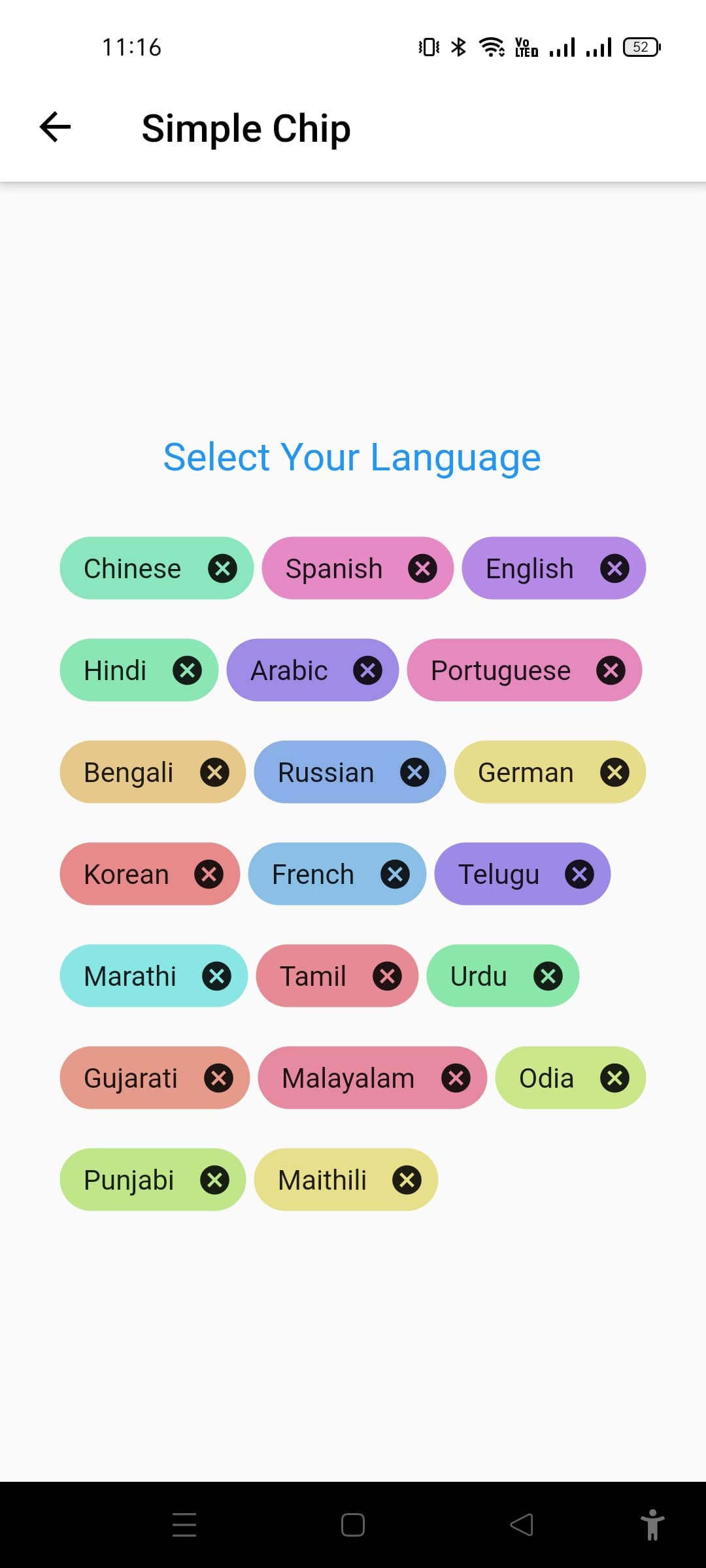Image resolution: width=706 pixels, height=1568 pixels.
Task: Remove the Marathi chip
Action: (216, 976)
